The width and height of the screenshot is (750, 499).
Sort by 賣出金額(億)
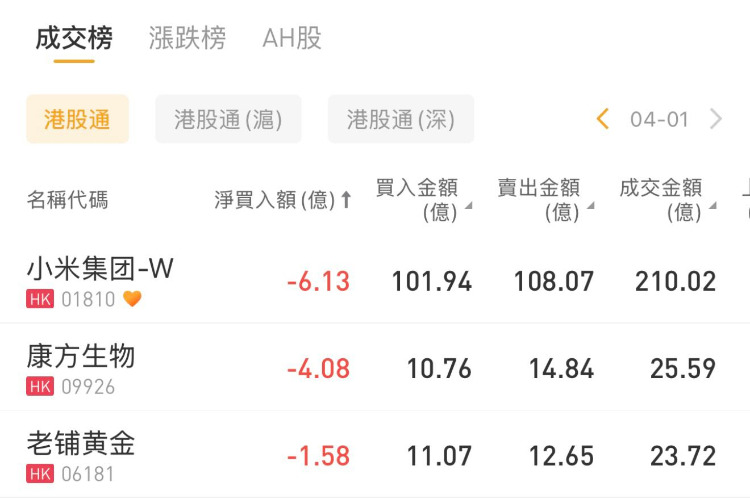coord(545,199)
